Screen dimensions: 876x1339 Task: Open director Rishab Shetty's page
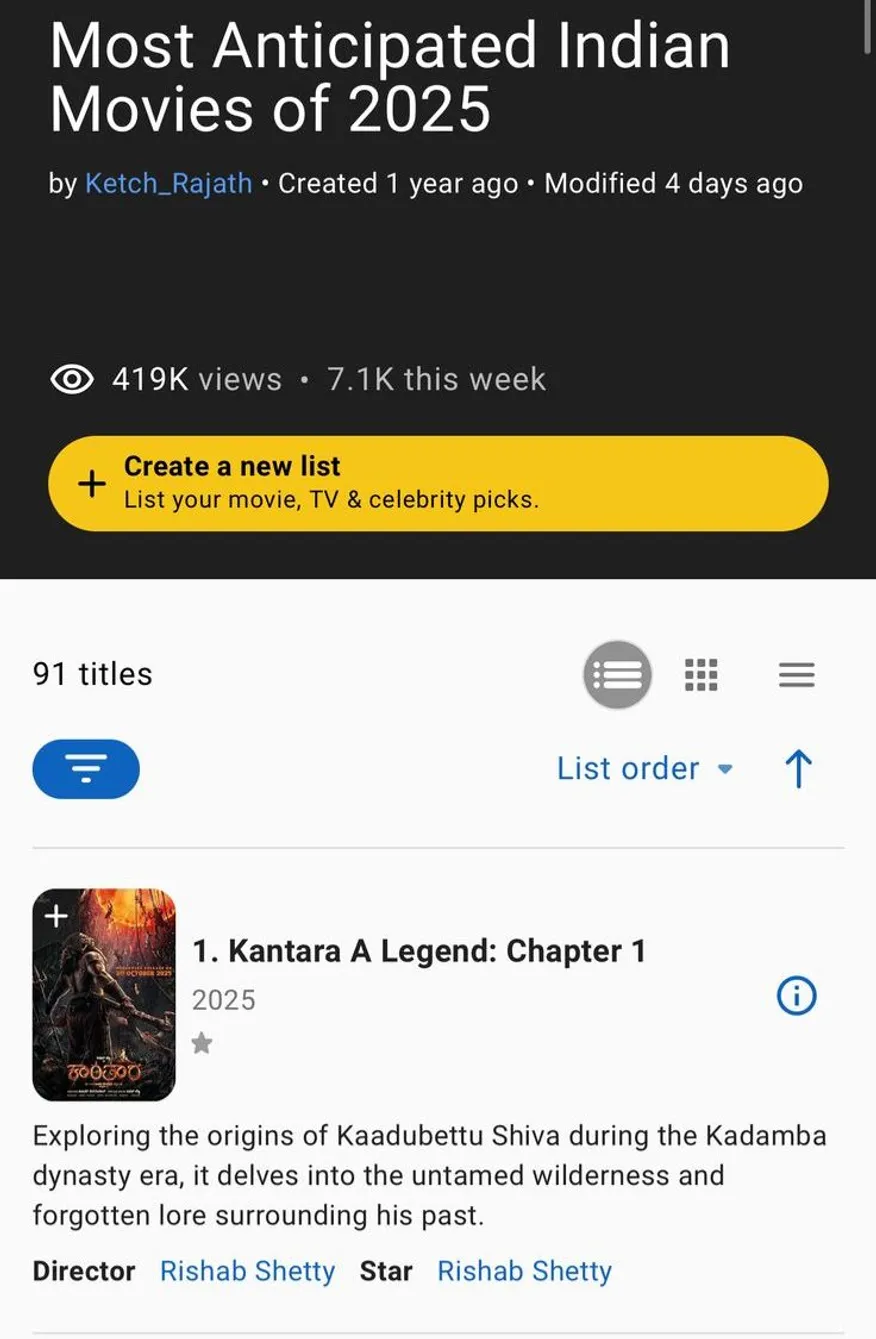247,1271
